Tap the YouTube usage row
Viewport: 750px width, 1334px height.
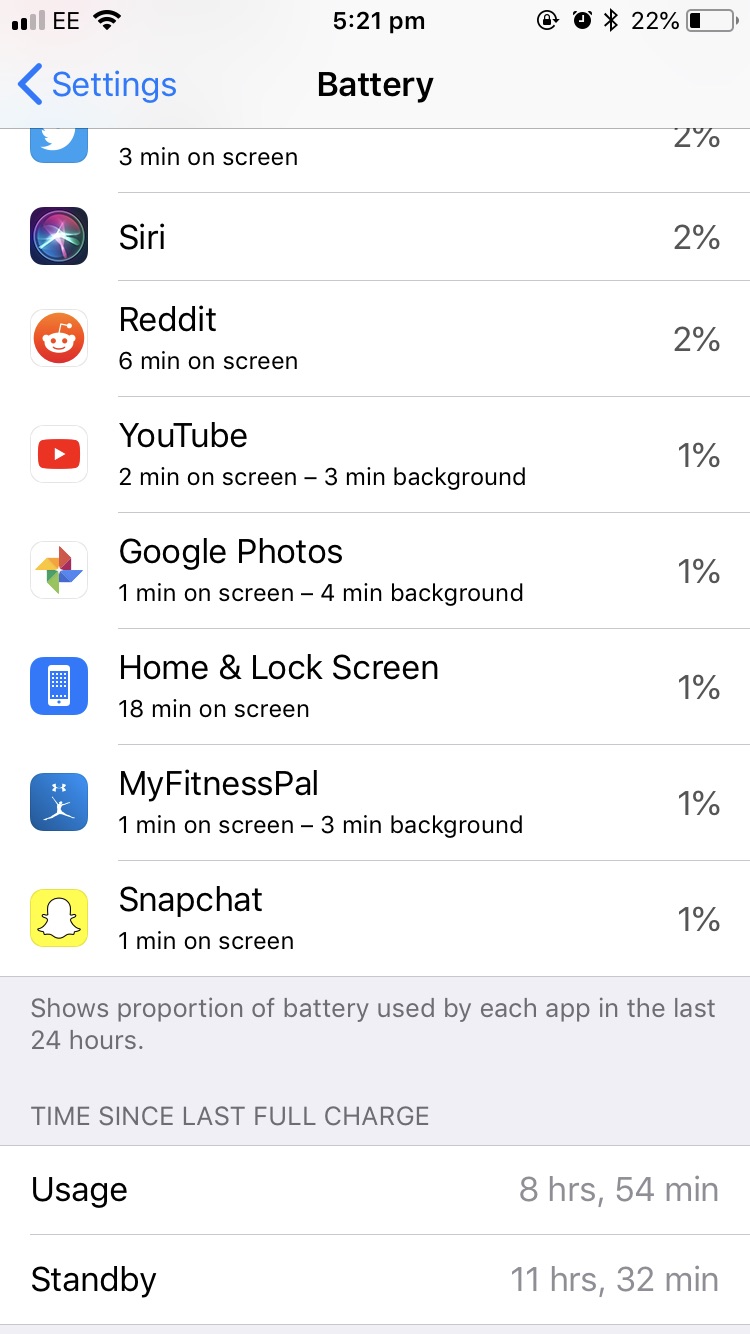[375, 455]
